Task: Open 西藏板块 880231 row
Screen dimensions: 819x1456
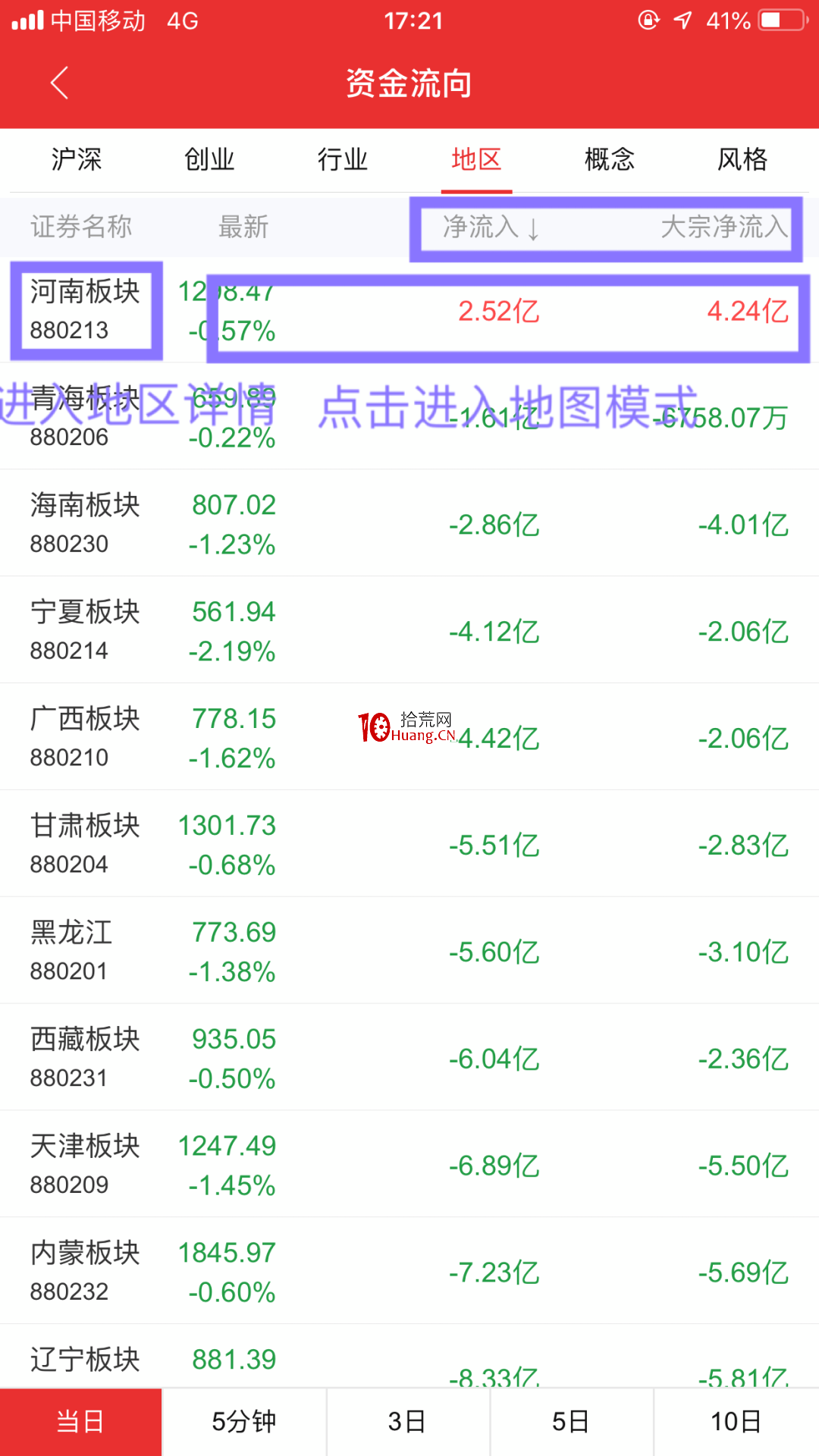Action: pos(409,1058)
